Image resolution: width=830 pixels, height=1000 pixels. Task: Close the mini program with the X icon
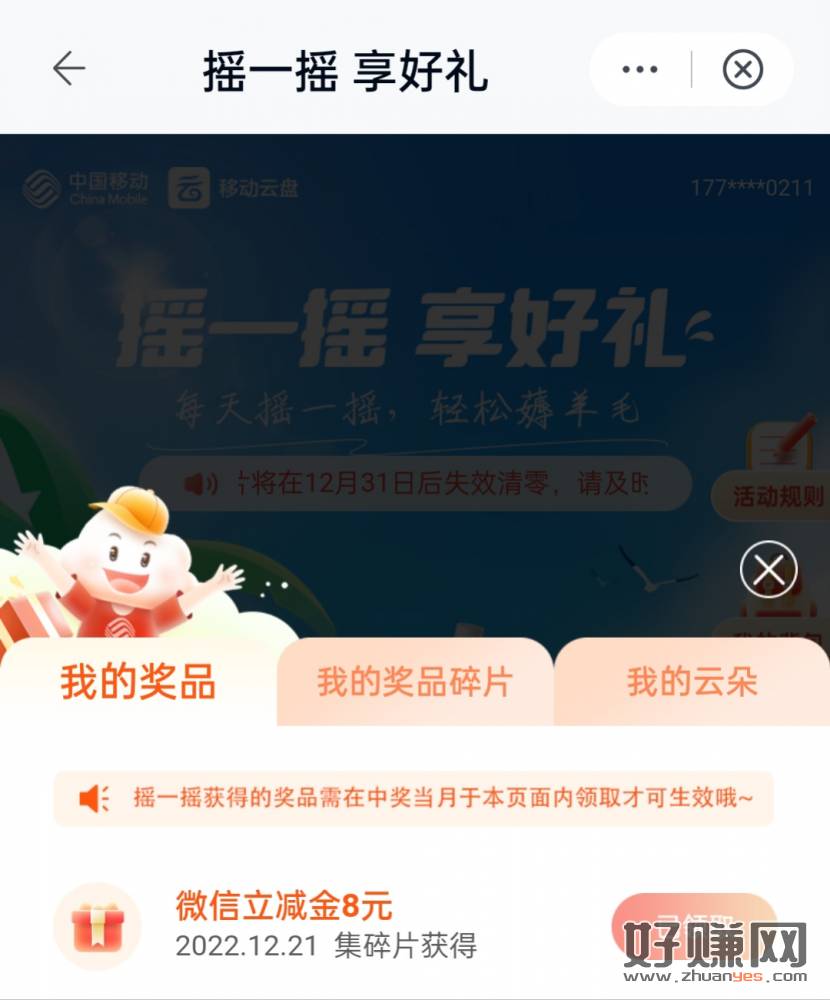click(x=742, y=69)
